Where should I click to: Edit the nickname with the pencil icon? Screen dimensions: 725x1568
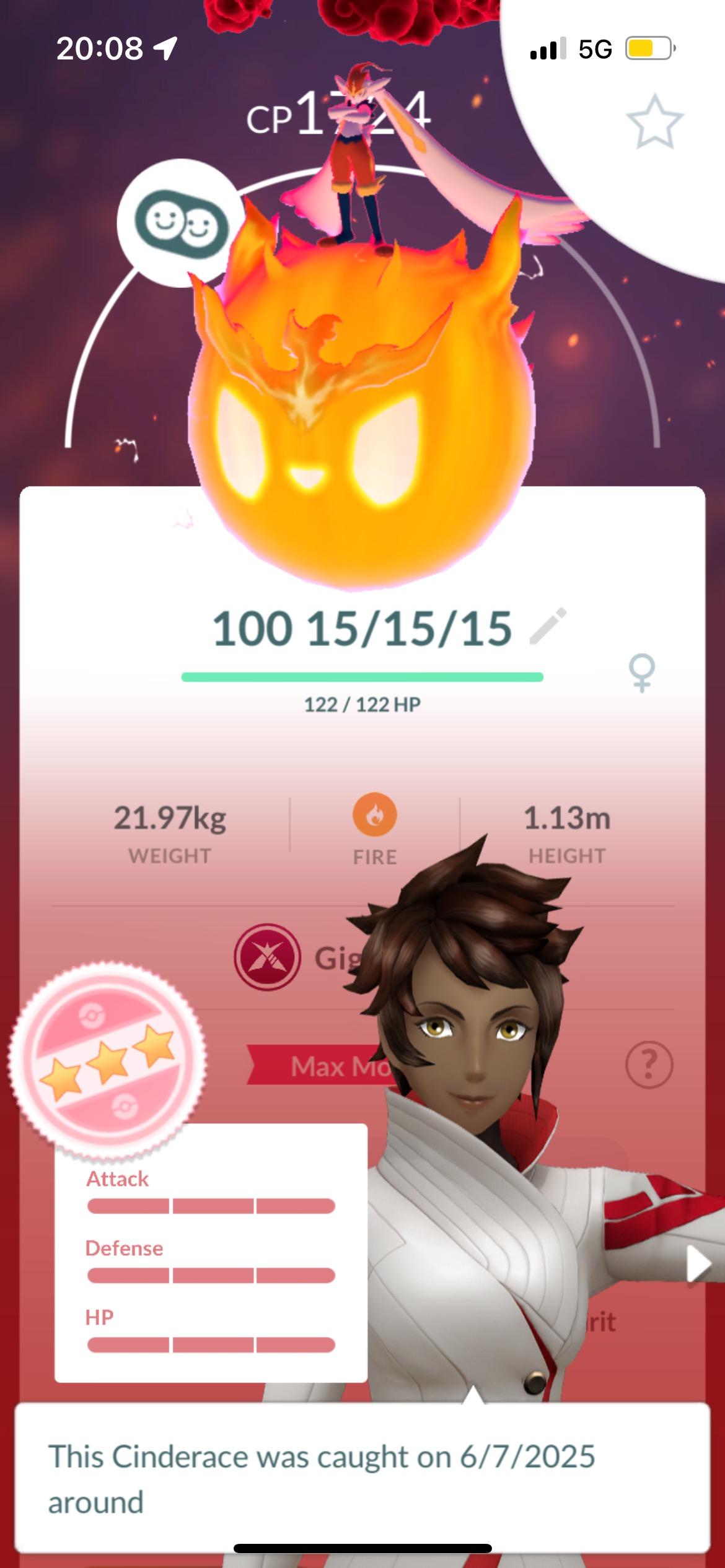click(x=548, y=626)
